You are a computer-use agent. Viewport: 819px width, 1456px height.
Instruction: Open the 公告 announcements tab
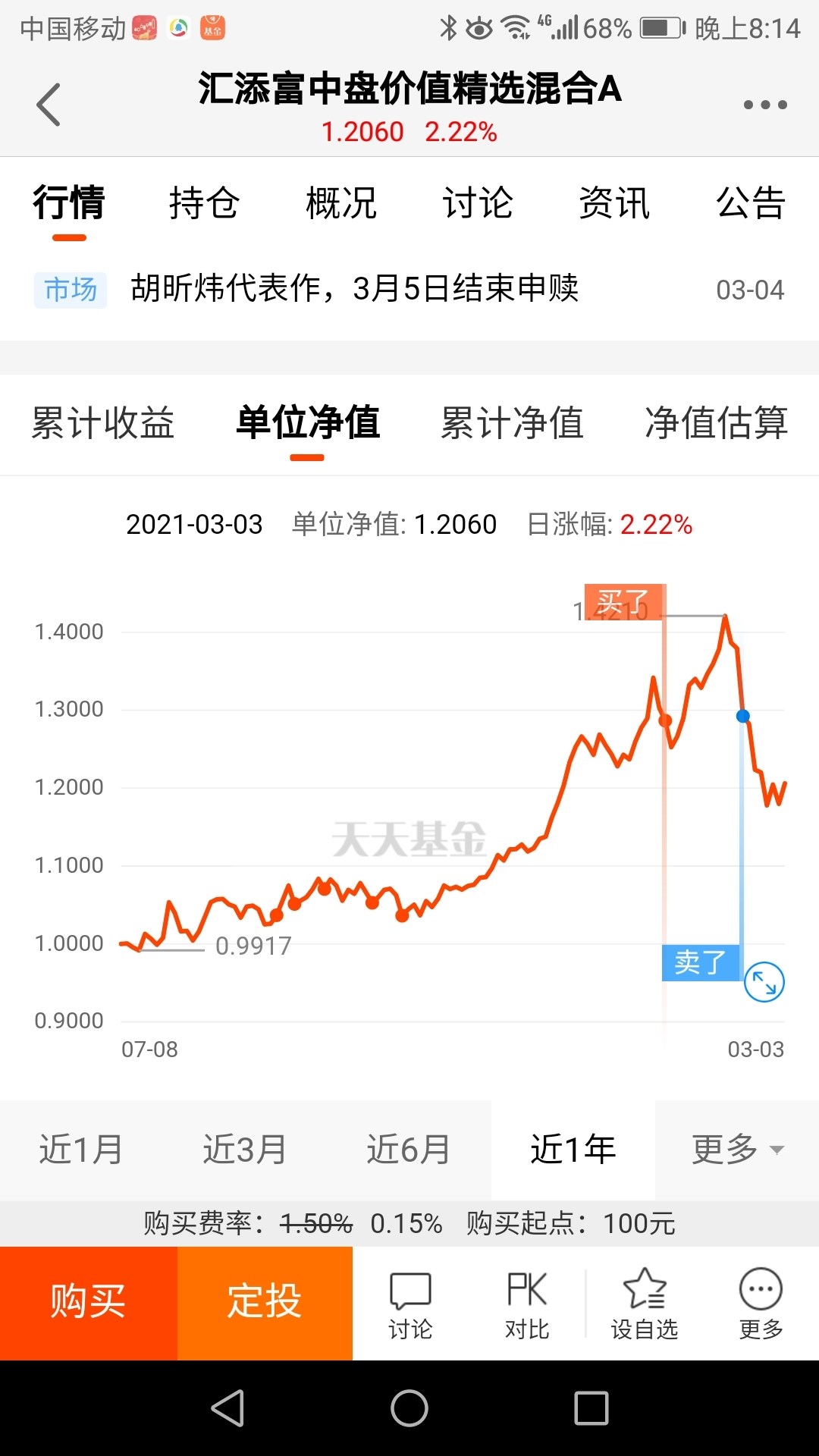coord(750,203)
